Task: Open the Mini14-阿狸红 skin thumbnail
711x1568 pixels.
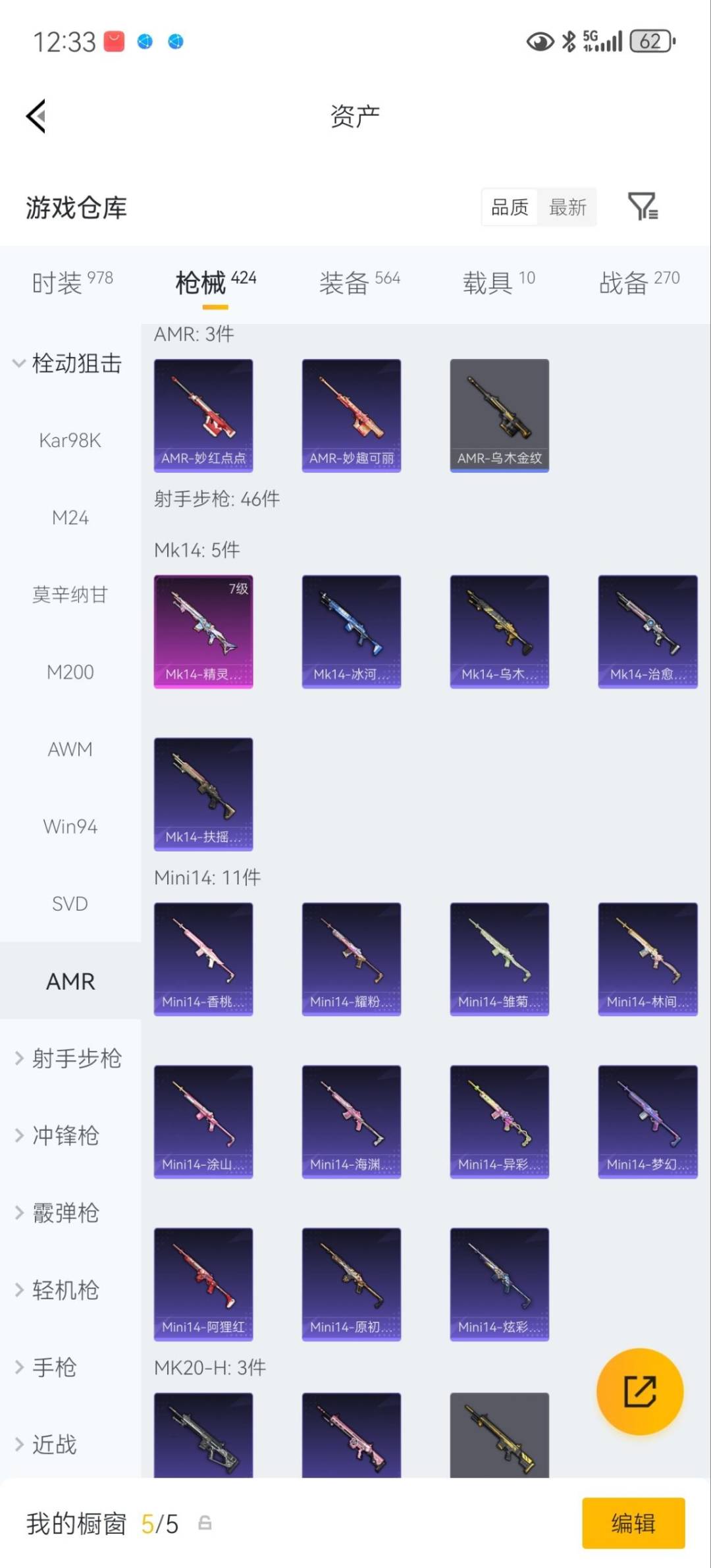Action: 203,1283
